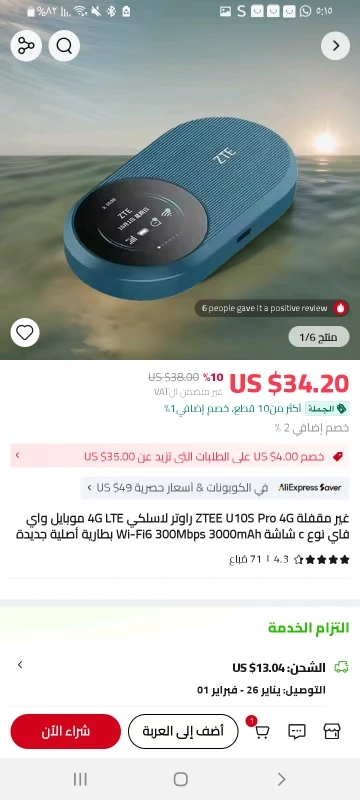
Task: Message the seller via chat icon
Action: click(x=297, y=731)
